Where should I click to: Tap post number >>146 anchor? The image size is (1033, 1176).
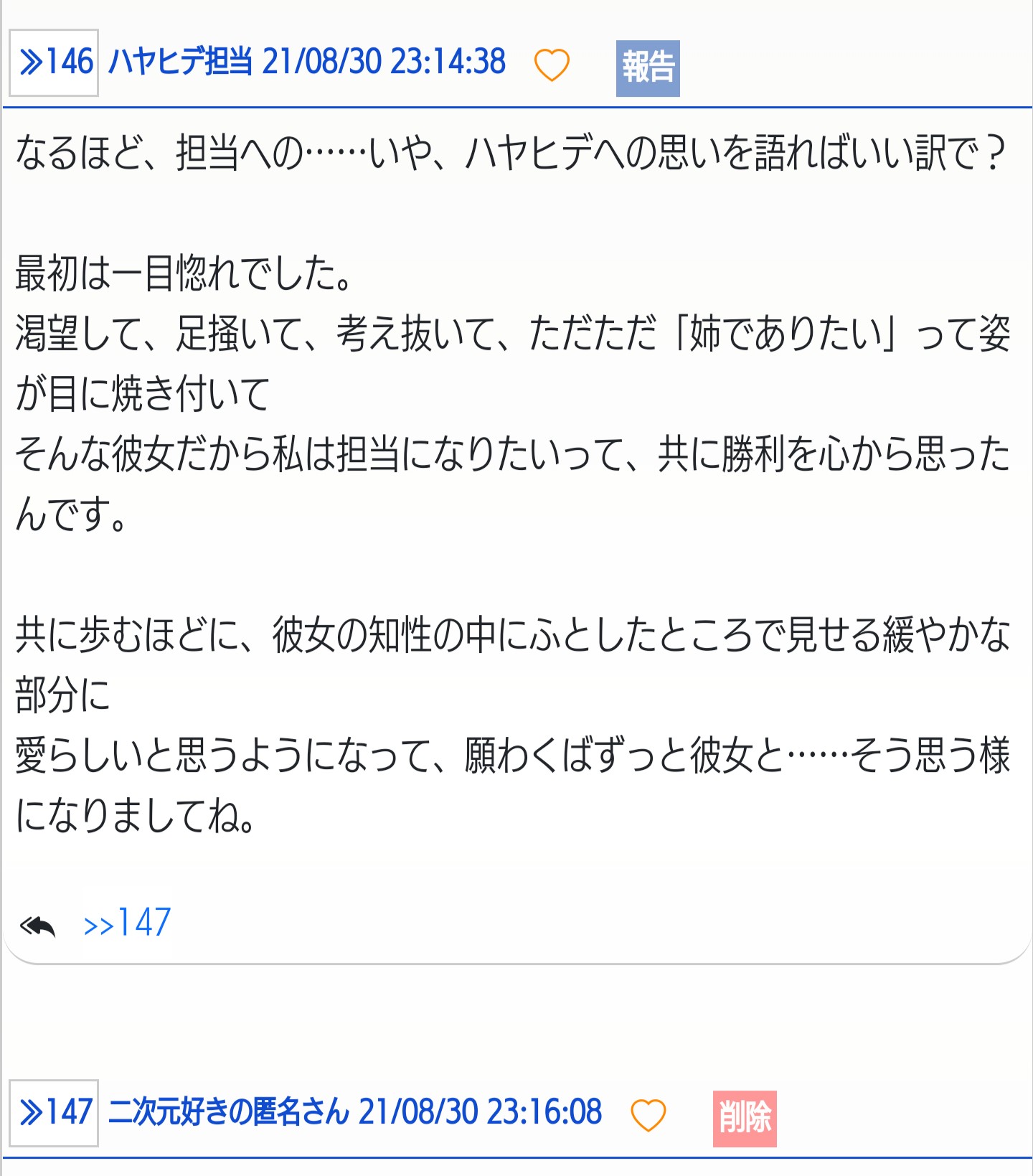coord(55,62)
